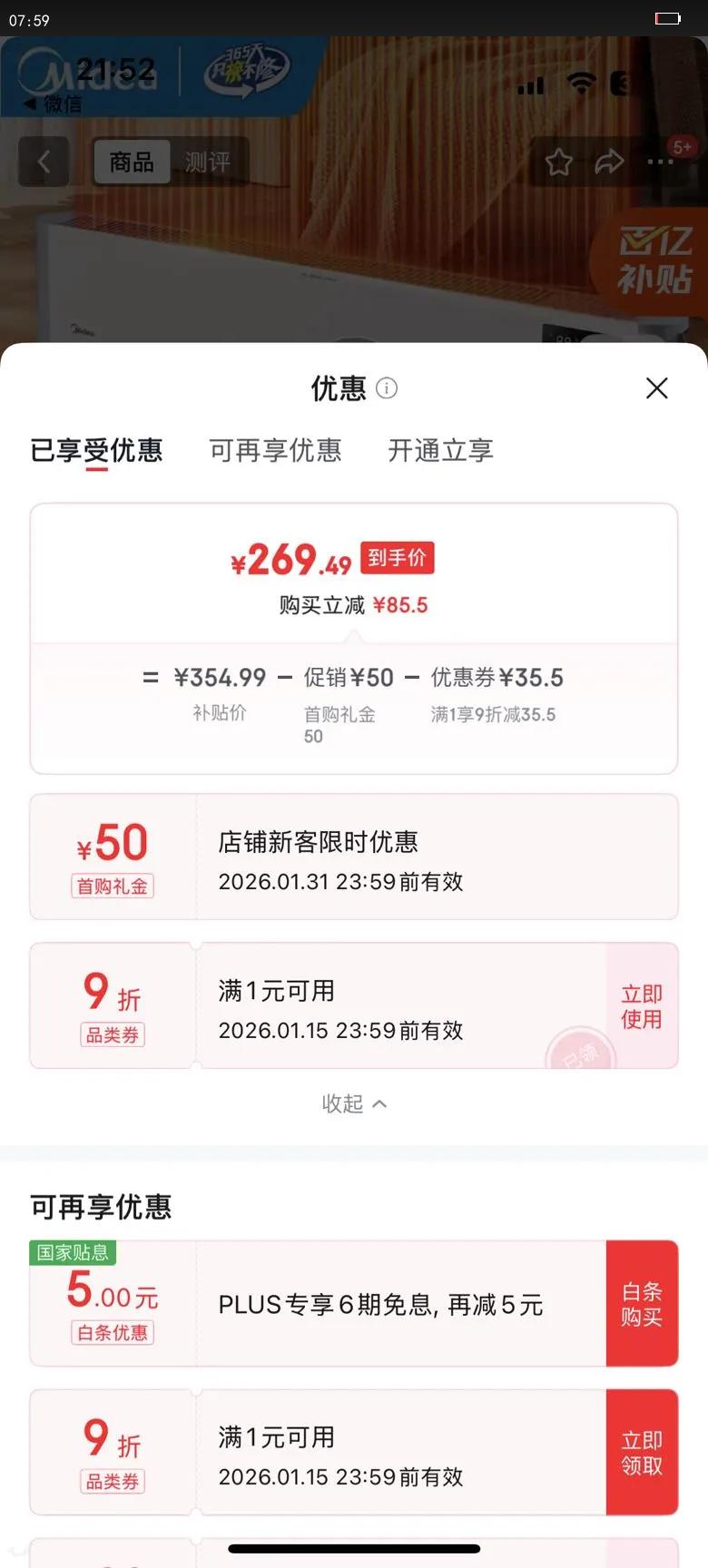The width and height of the screenshot is (708, 1568).
Task: Tap 立即使用 on the 9折 category coupon
Action: 642,1005
